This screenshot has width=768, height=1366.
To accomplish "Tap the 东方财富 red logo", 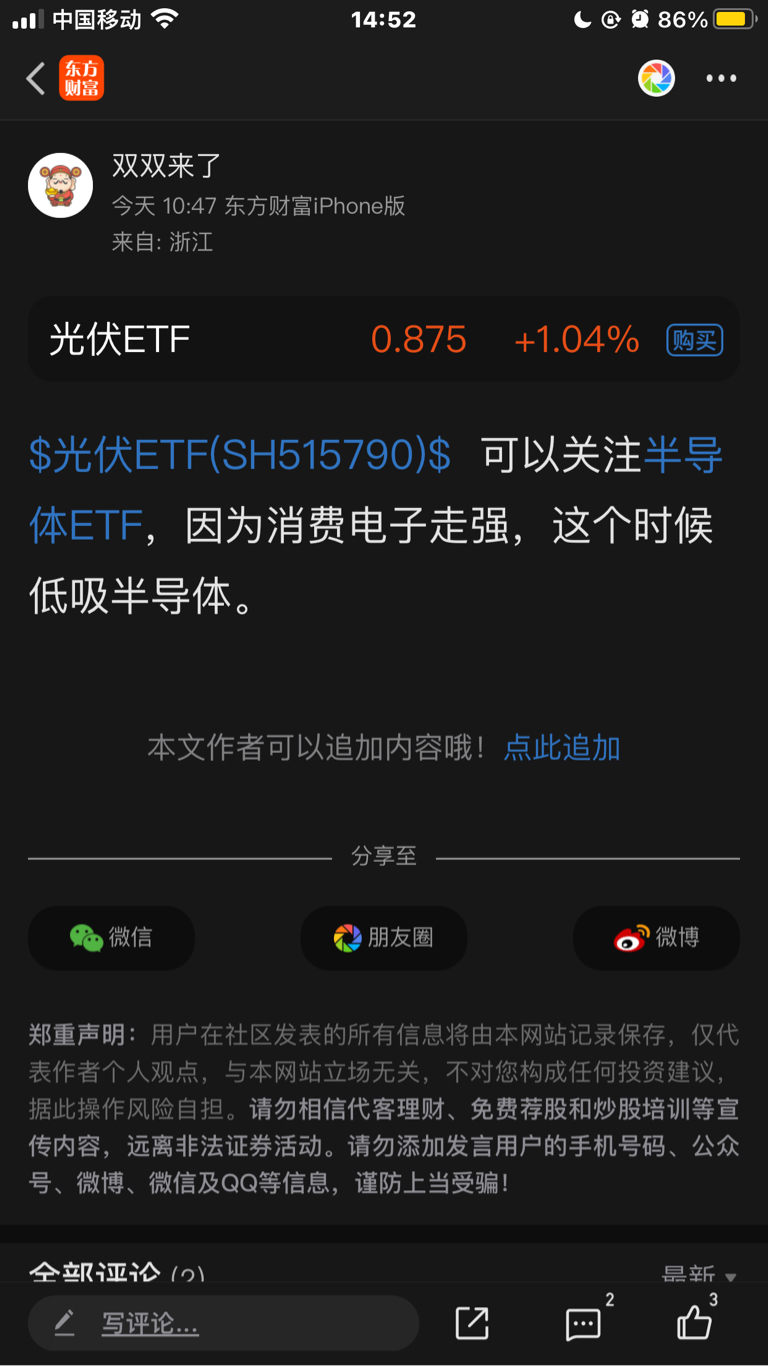I will pyautogui.click(x=81, y=78).
